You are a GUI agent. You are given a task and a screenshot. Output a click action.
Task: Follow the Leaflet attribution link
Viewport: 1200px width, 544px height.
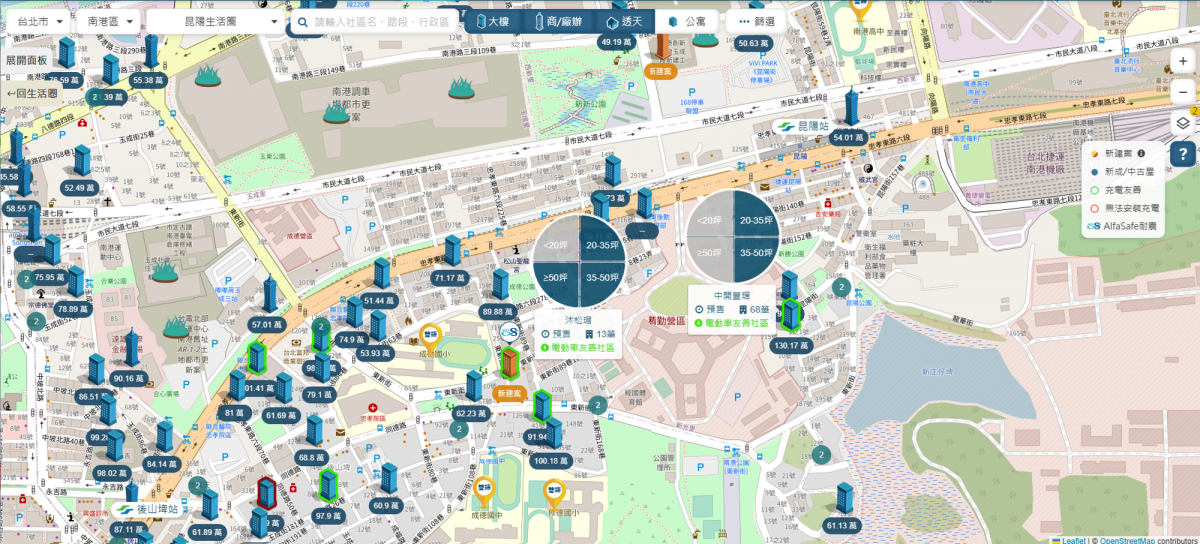pyautogui.click(x=1073, y=540)
